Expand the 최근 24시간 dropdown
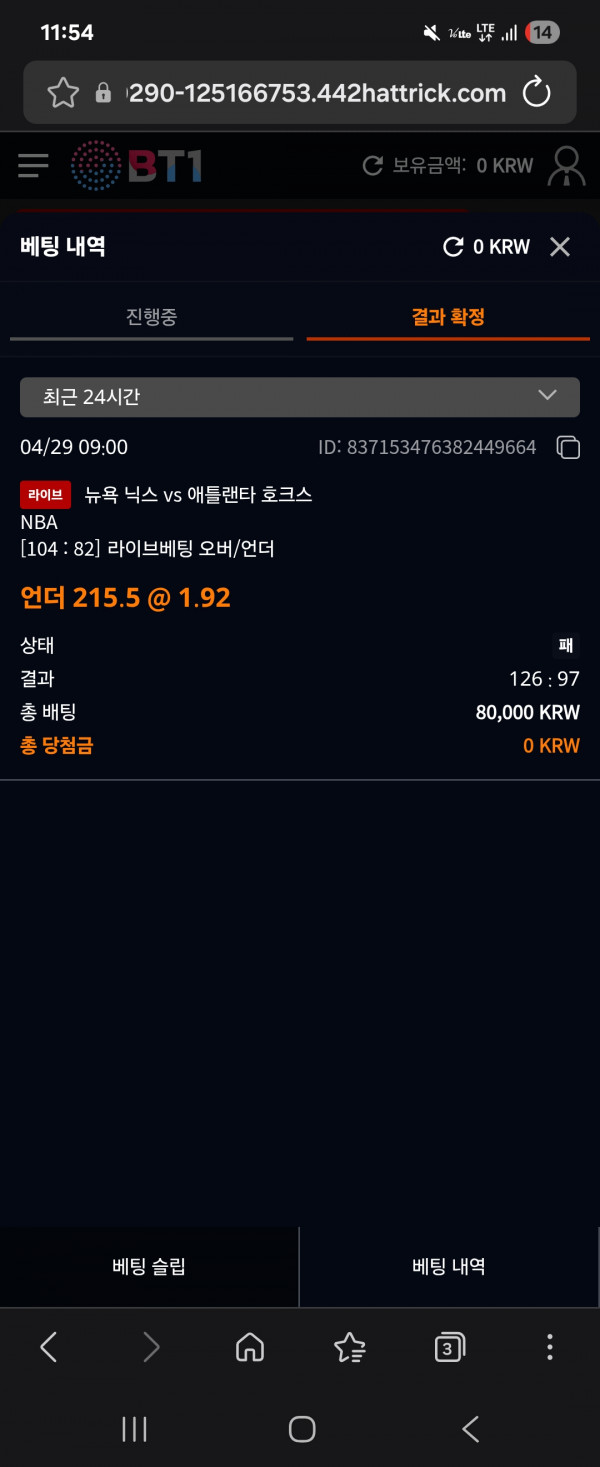The height and width of the screenshot is (1467, 600). coord(300,397)
